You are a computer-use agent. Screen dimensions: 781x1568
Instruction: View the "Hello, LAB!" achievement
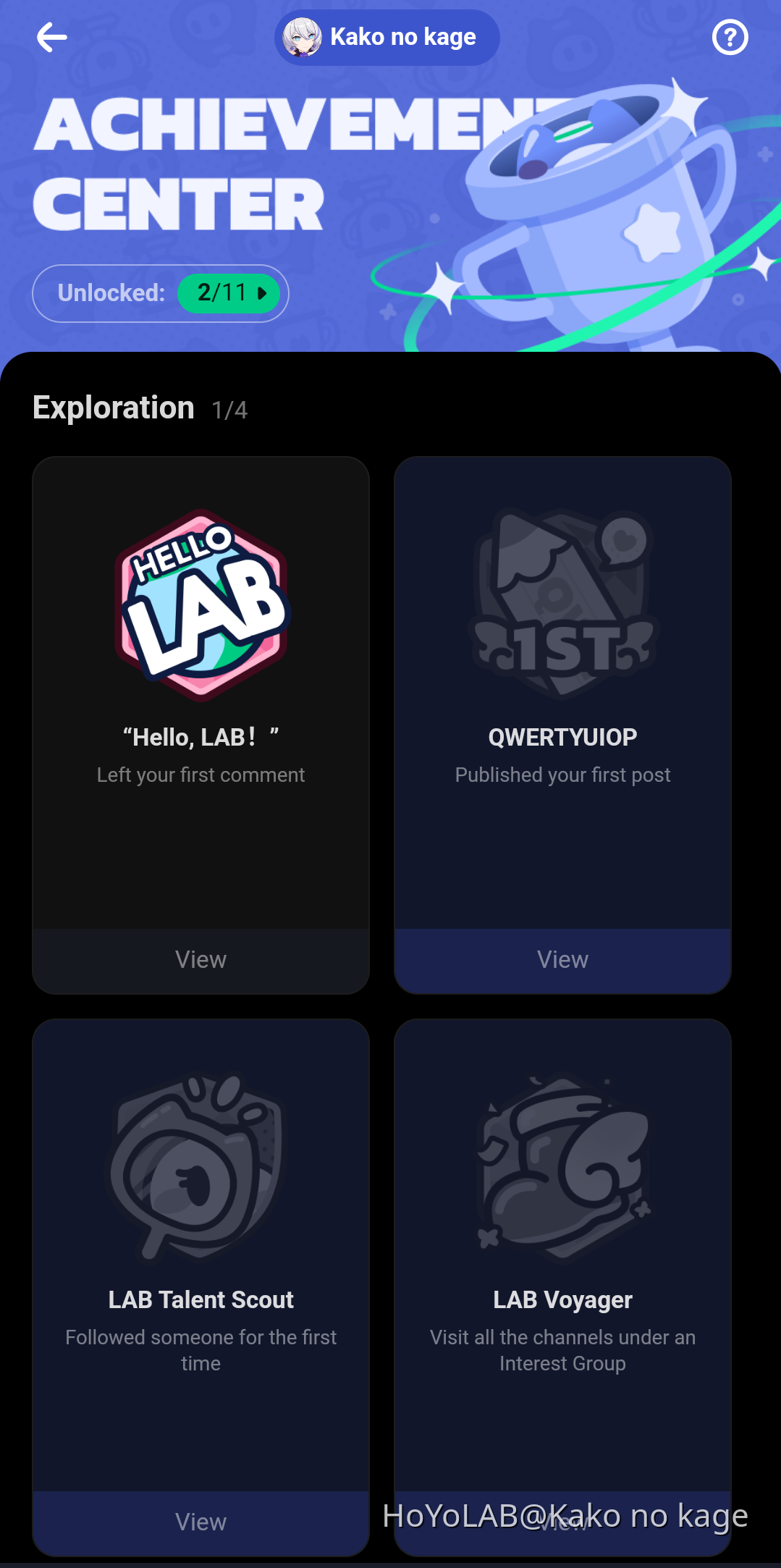click(x=200, y=960)
